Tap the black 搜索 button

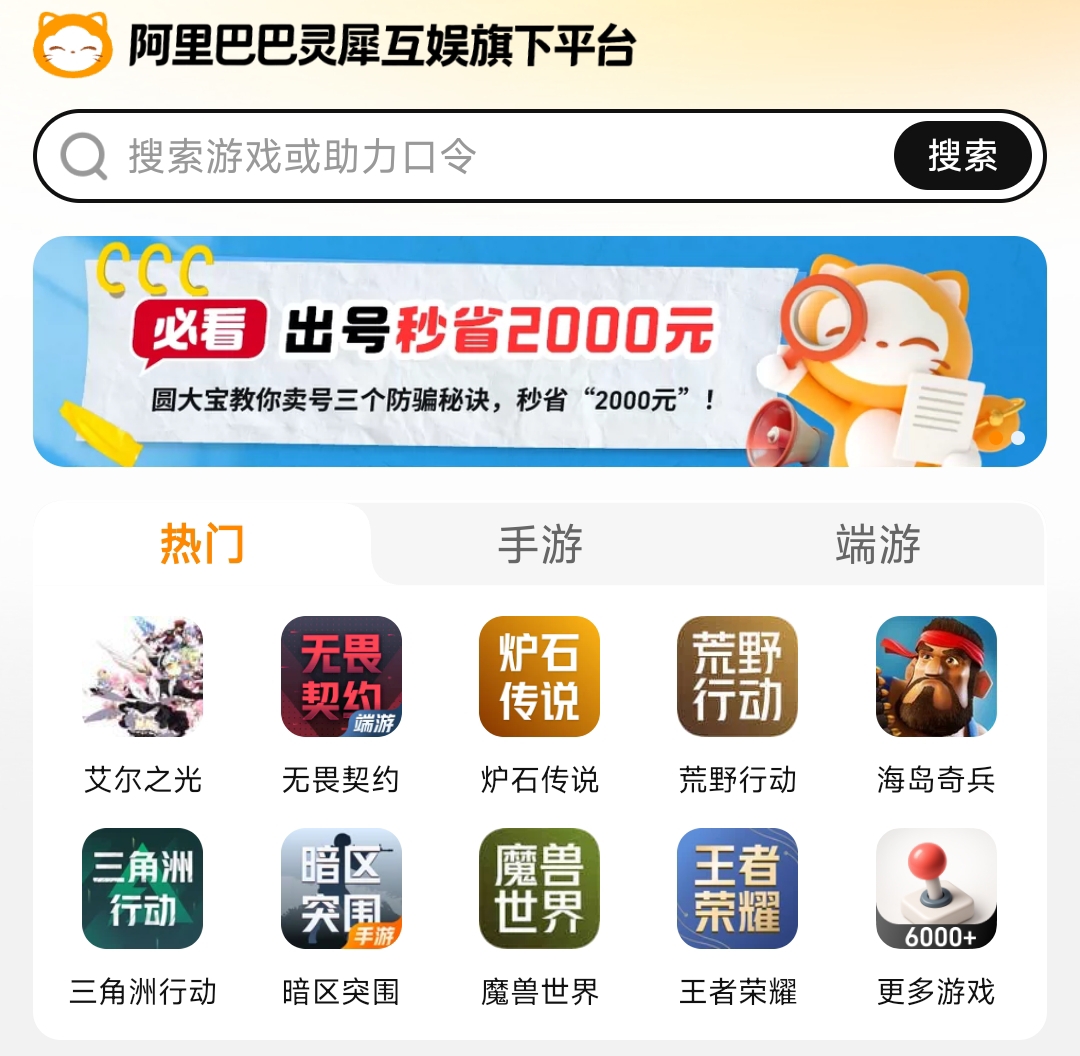962,156
